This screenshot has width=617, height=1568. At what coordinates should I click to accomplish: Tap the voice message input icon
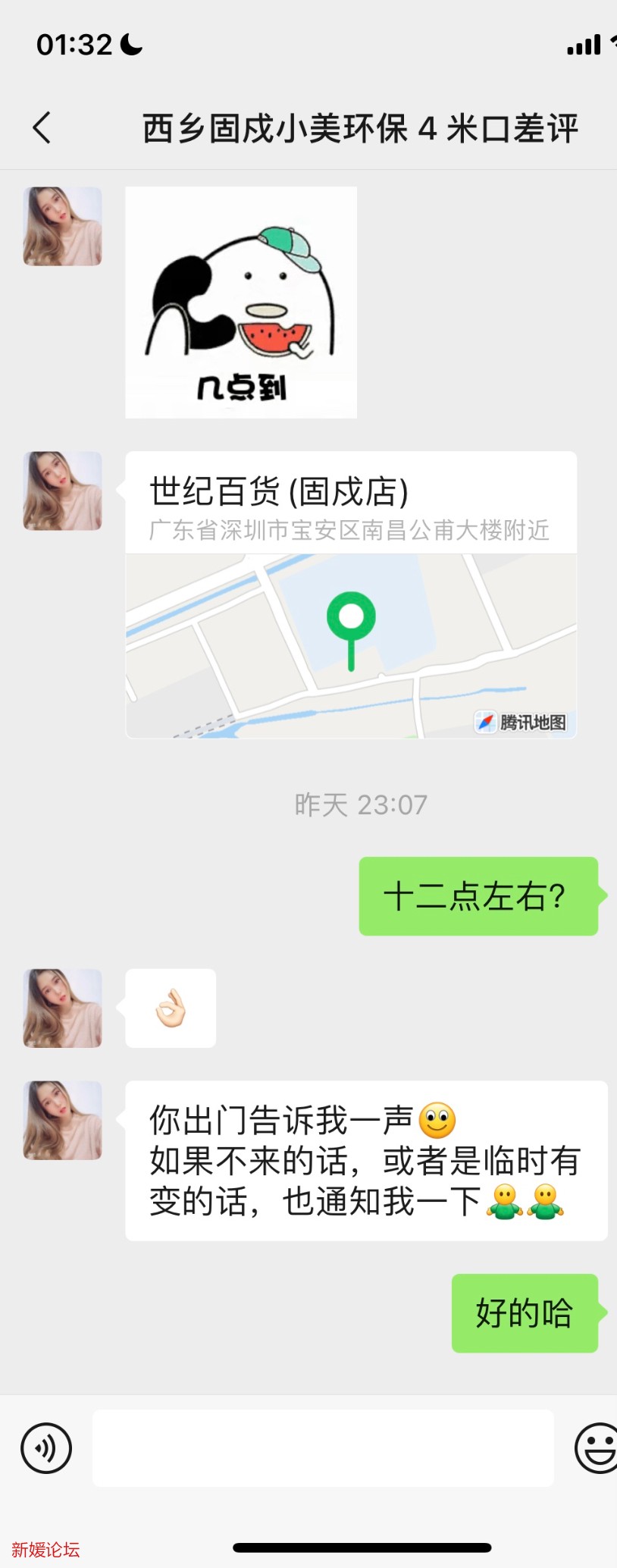[x=45, y=1447]
